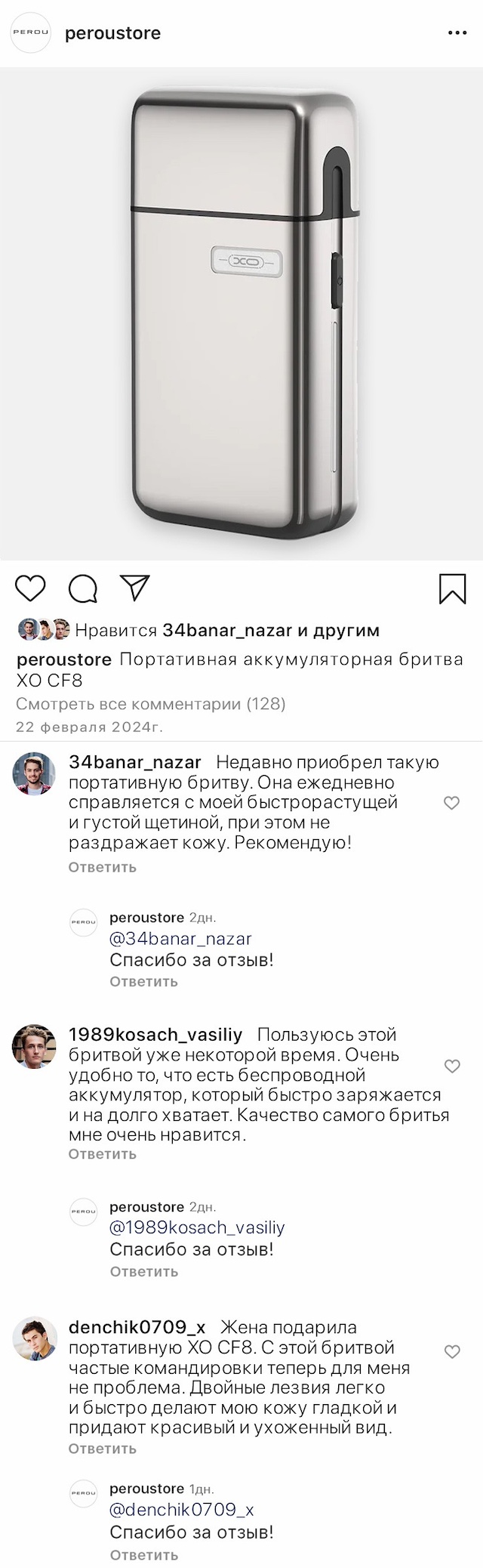Screen dimensions: 483x1568
Task: Open the post options three-dot menu
Action: tap(457, 33)
